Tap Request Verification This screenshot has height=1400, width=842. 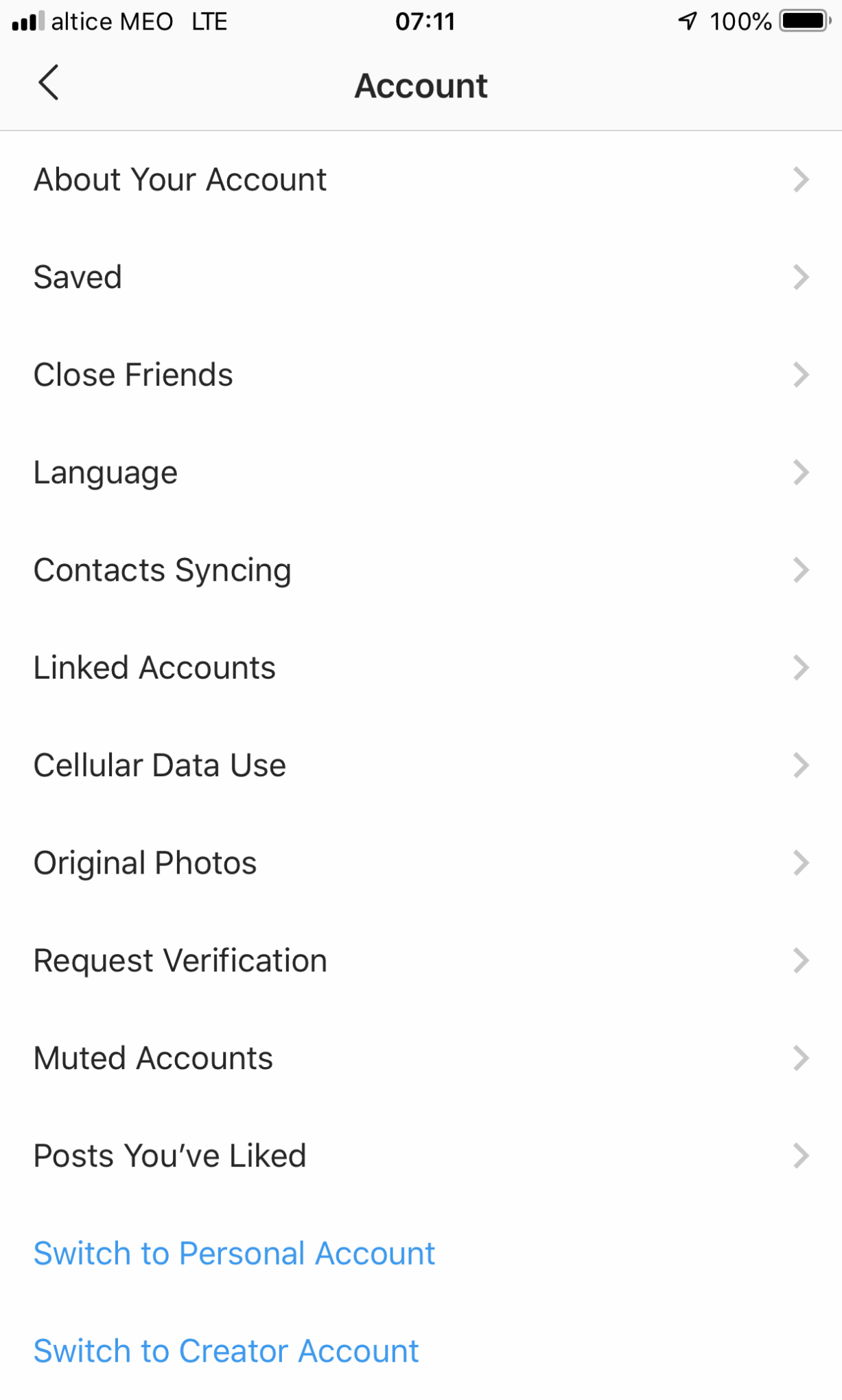pos(421,961)
